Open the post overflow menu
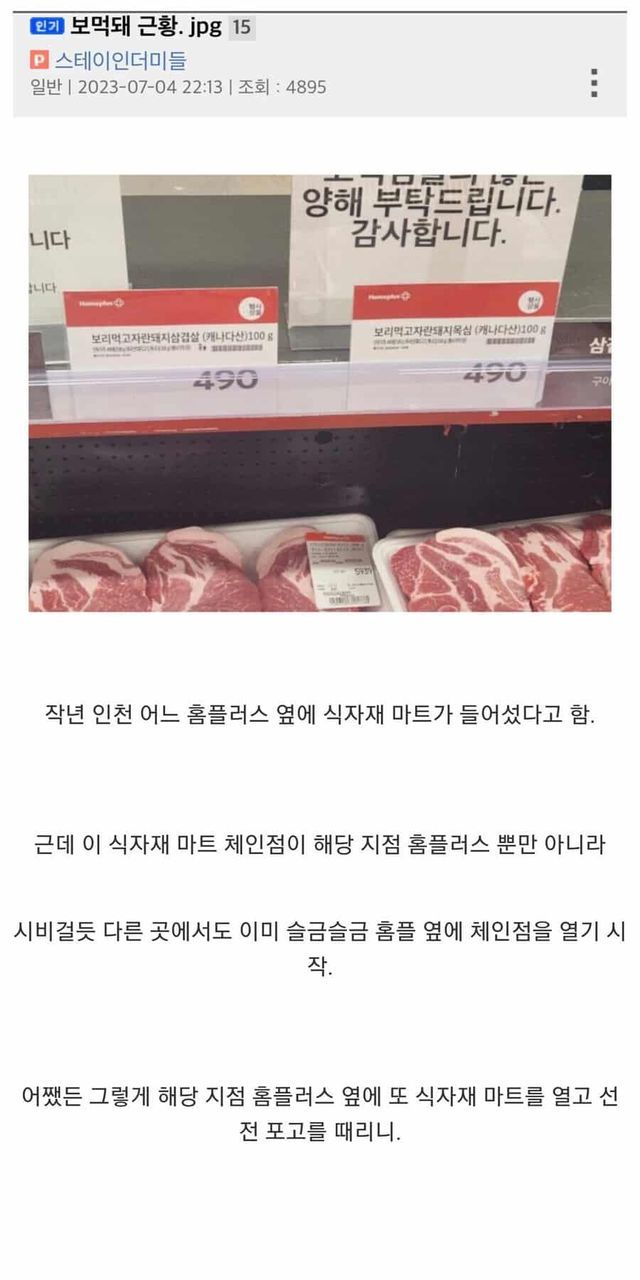 pyautogui.click(x=594, y=83)
